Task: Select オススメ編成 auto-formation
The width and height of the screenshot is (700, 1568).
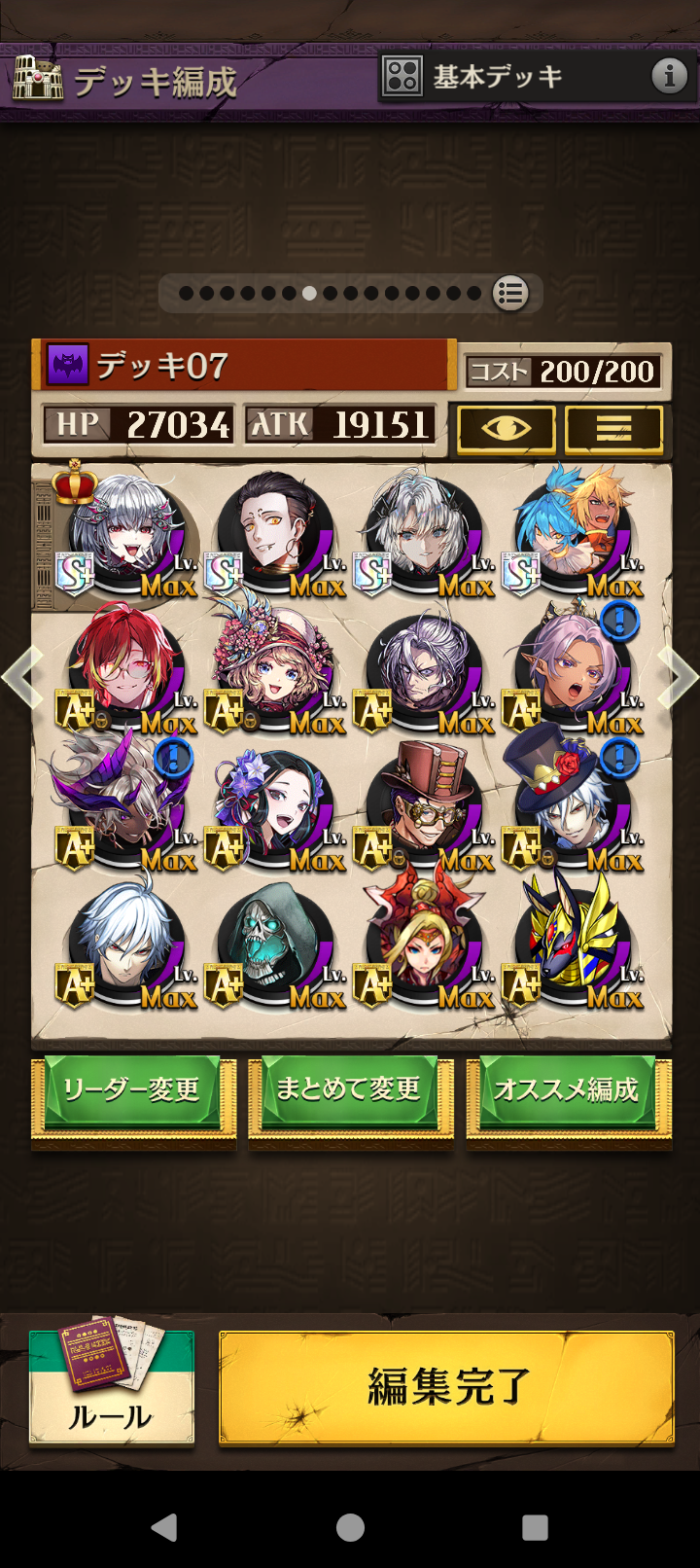Action: tap(568, 1092)
